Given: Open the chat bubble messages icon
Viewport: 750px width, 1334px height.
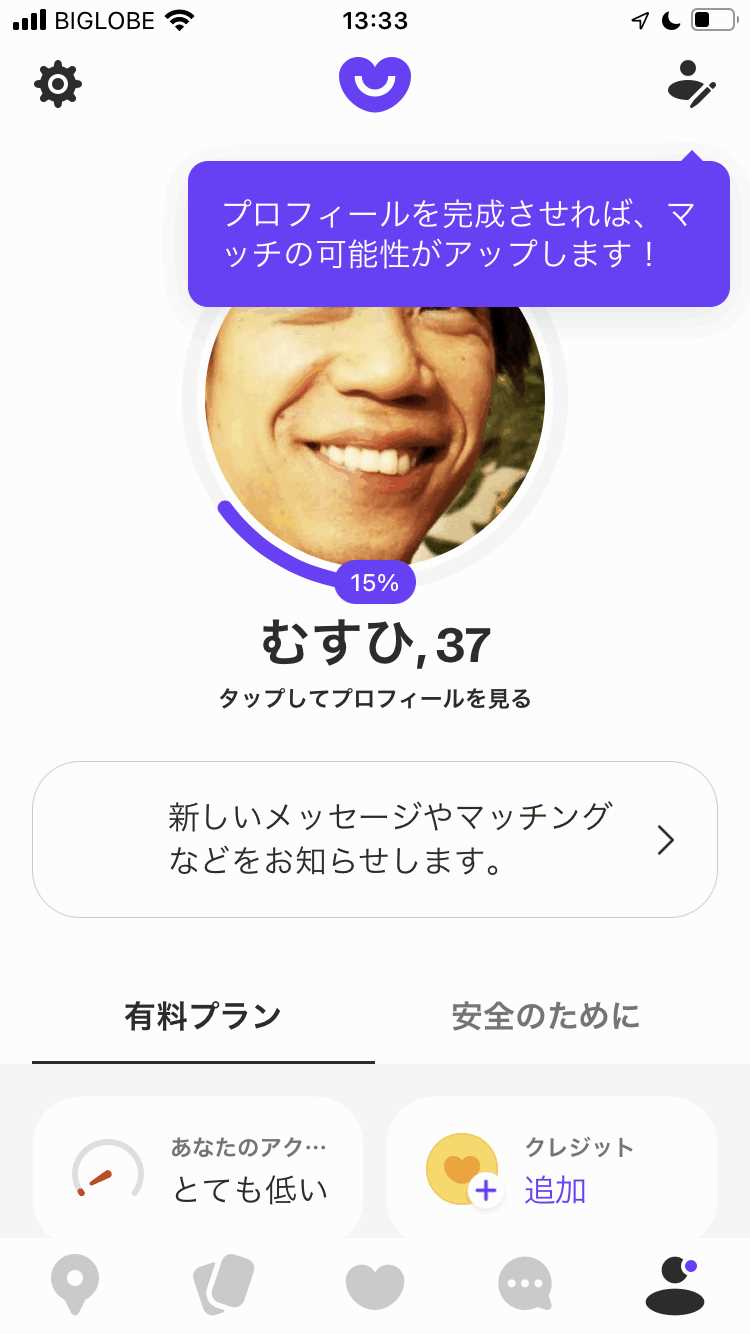Looking at the screenshot, I should click(x=524, y=1285).
